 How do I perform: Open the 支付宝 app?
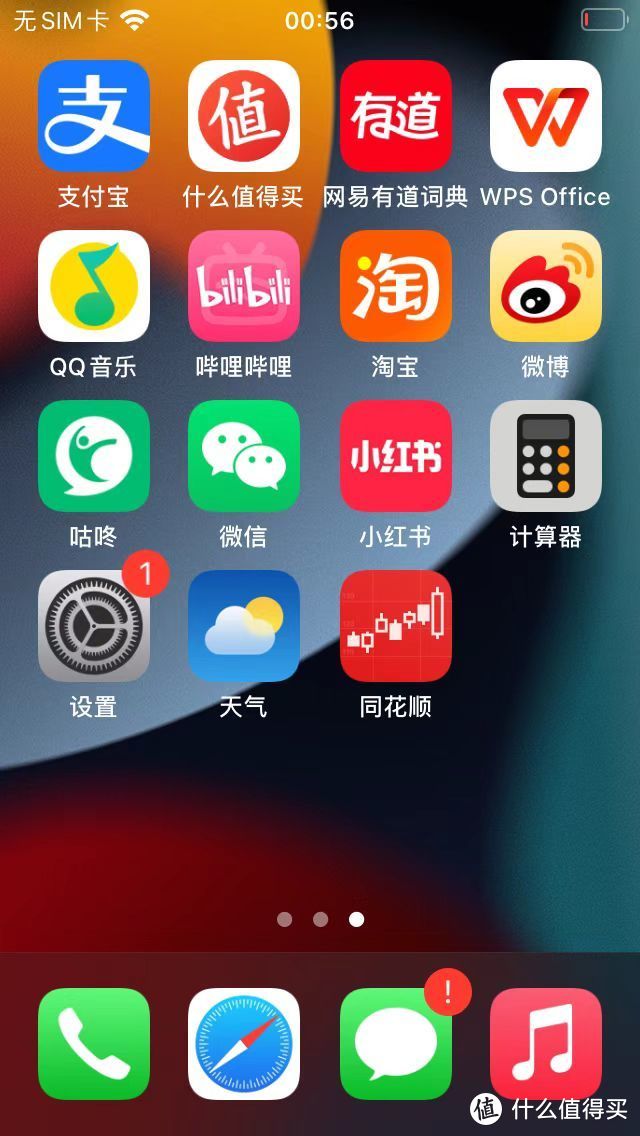pos(93,116)
